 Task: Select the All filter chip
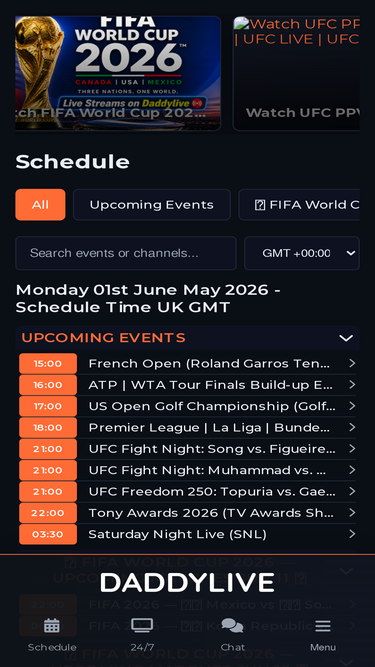40,205
